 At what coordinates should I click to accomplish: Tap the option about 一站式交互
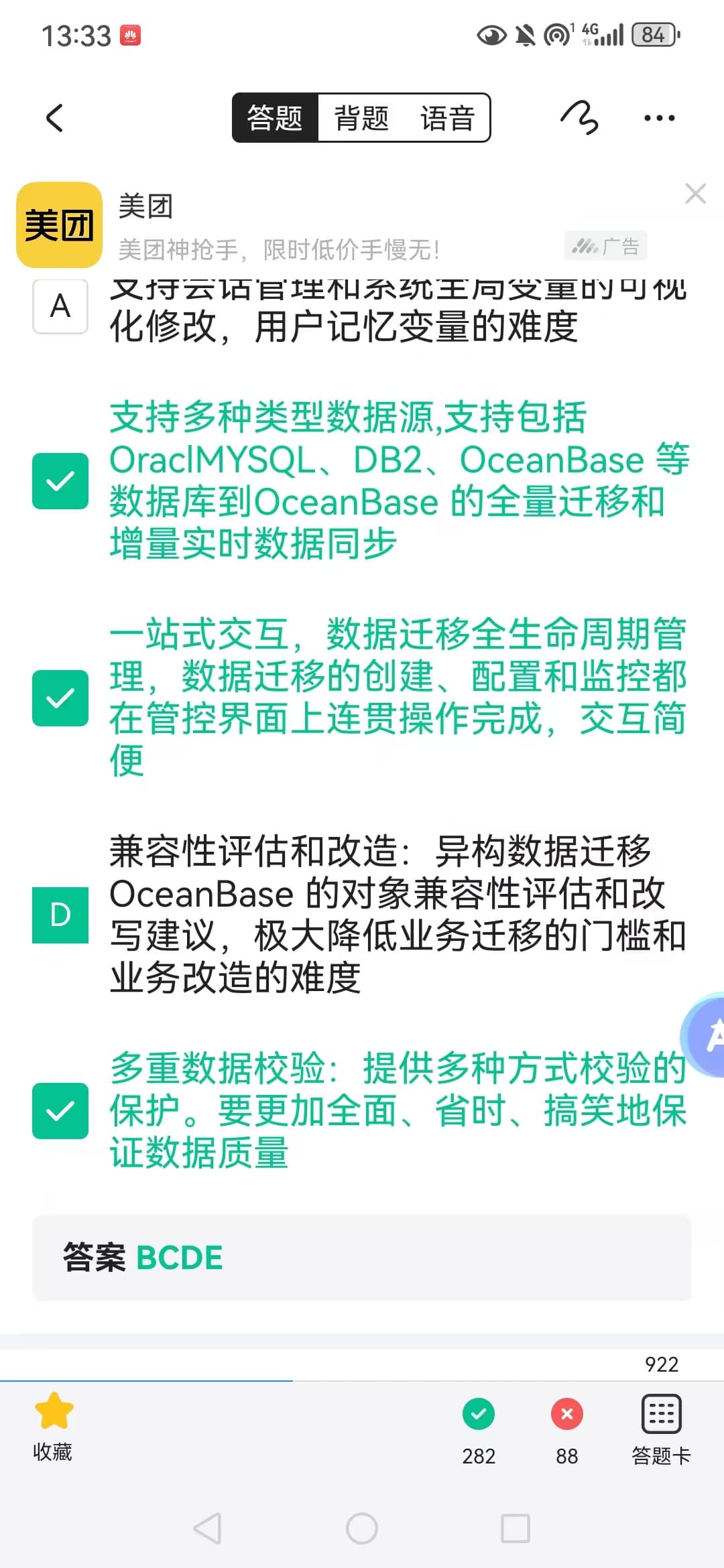pyautogui.click(x=362, y=698)
